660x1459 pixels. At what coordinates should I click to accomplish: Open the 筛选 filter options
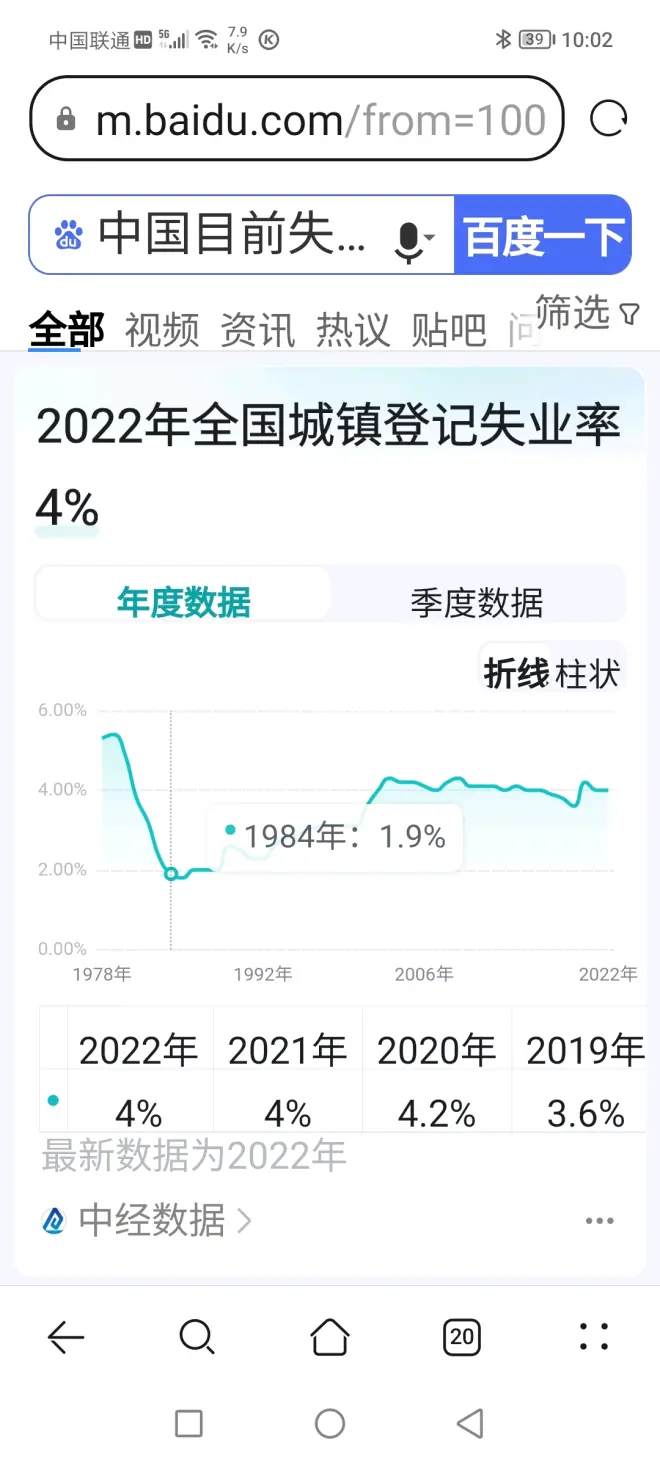pyautogui.click(x=587, y=313)
